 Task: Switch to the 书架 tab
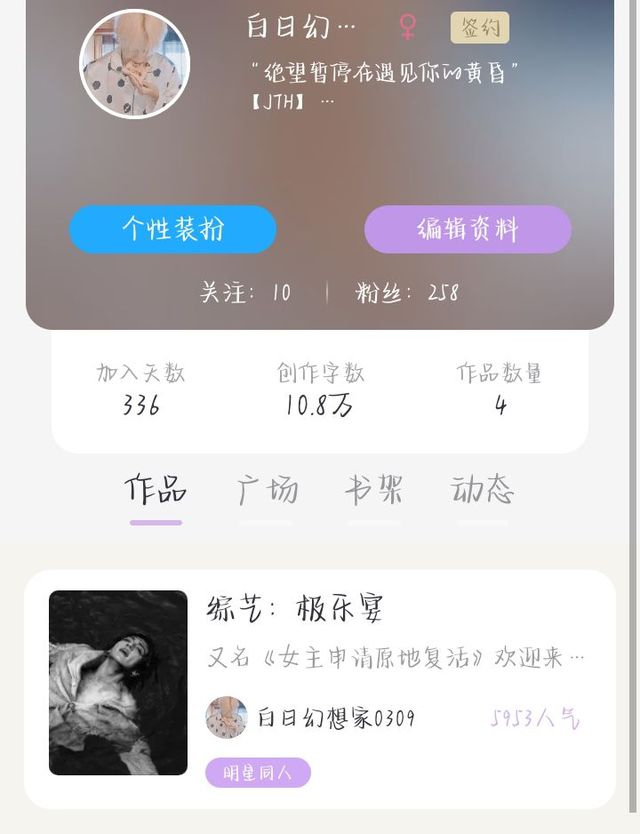point(373,491)
